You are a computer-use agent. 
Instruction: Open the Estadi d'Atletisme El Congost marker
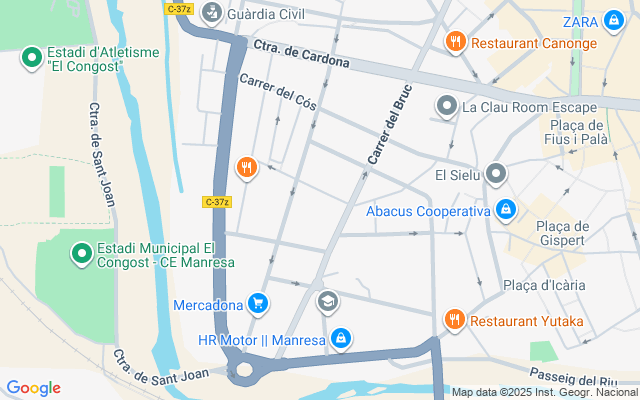31,57
